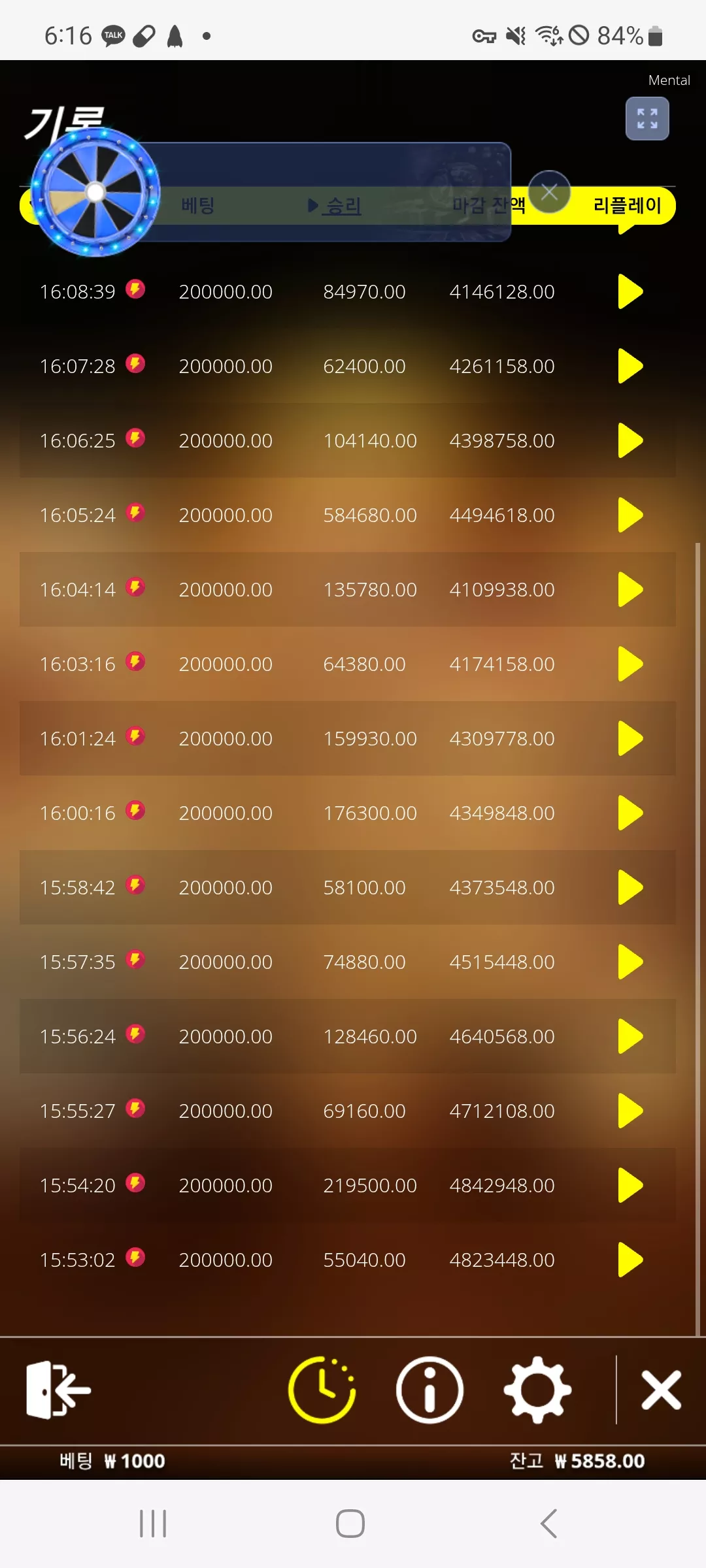706x1568 pixels.
Task: Replay the 16:00:16 round
Action: click(x=631, y=813)
